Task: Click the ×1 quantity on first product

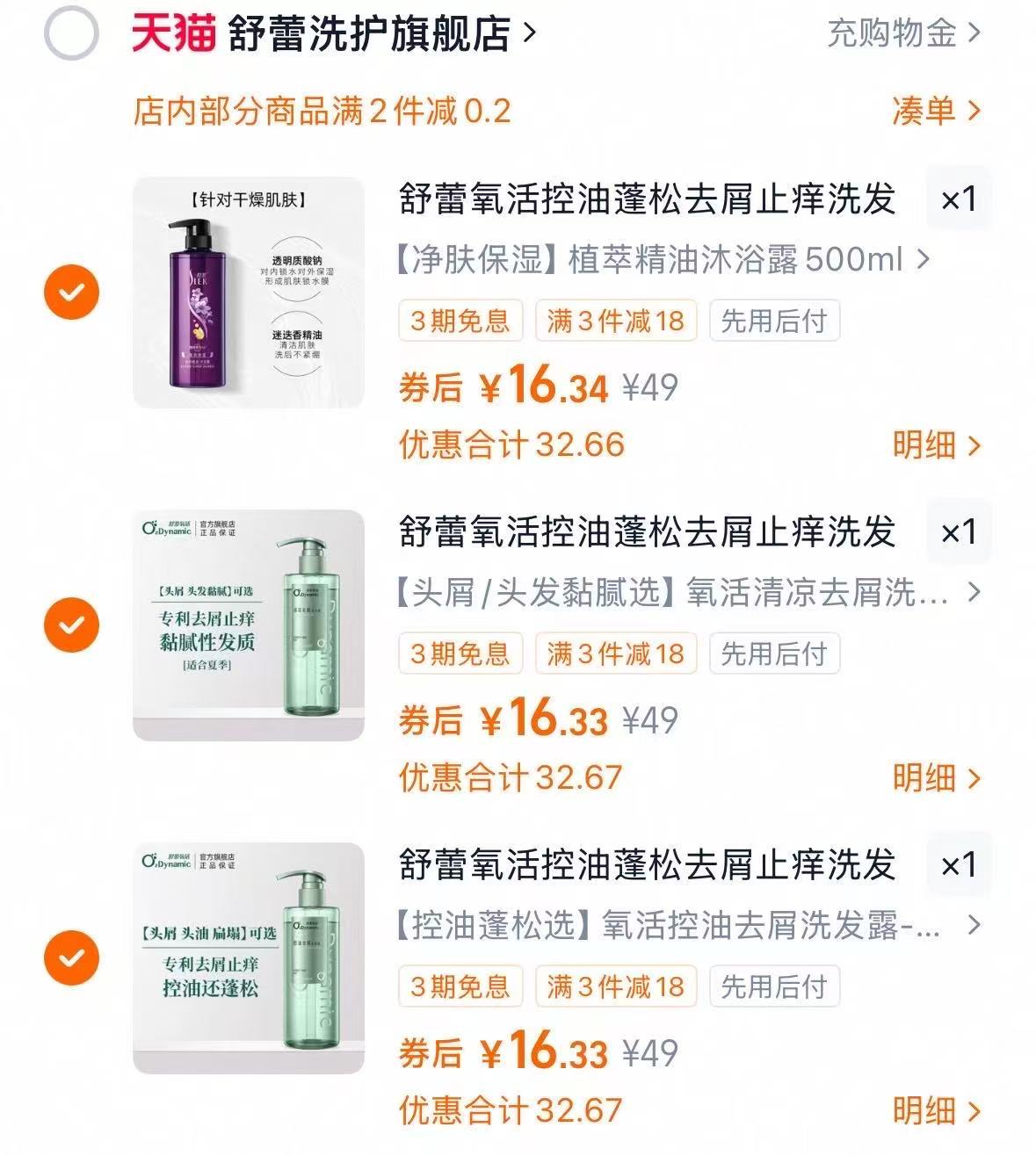Action: tap(957, 199)
